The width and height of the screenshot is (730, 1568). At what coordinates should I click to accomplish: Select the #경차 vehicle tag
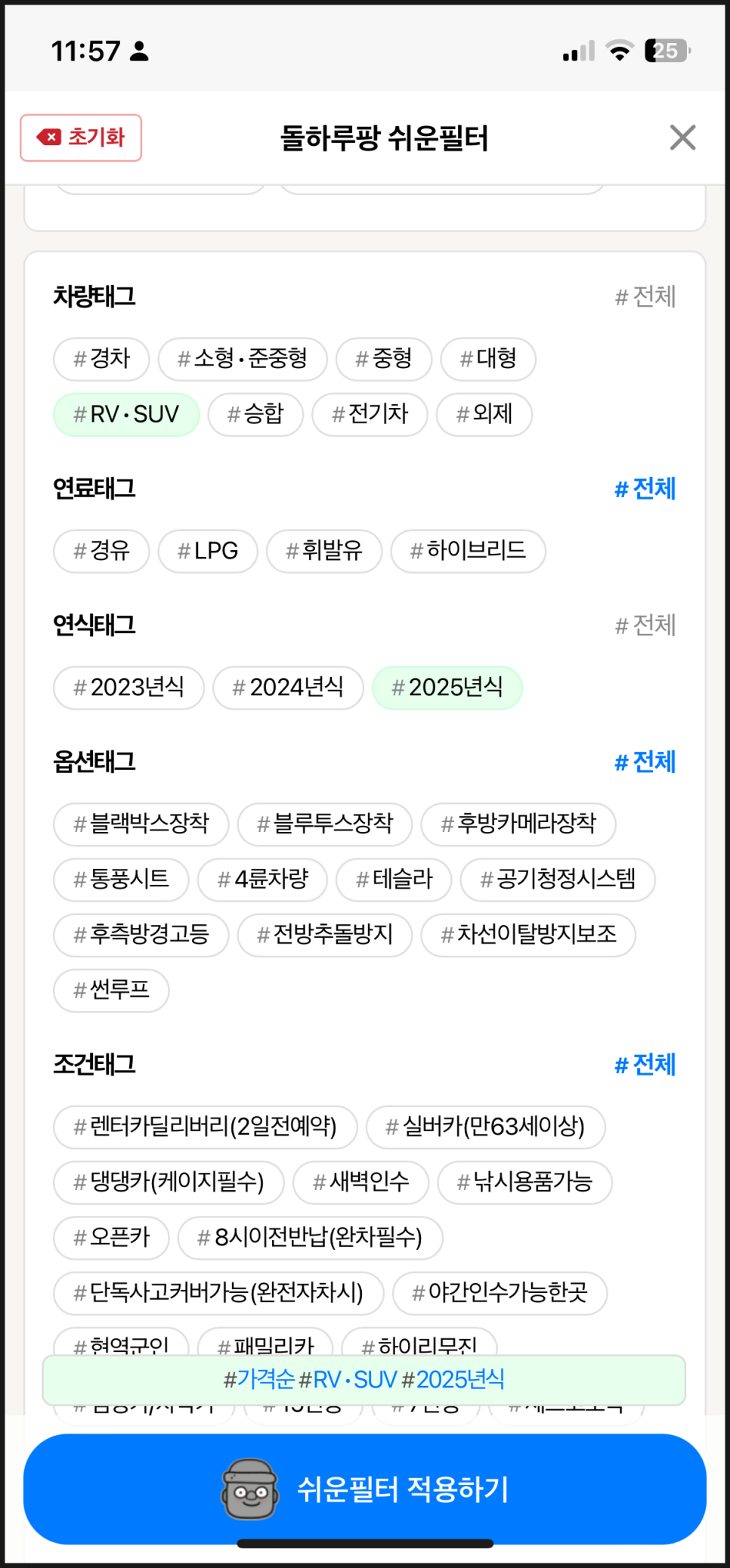[x=101, y=359]
